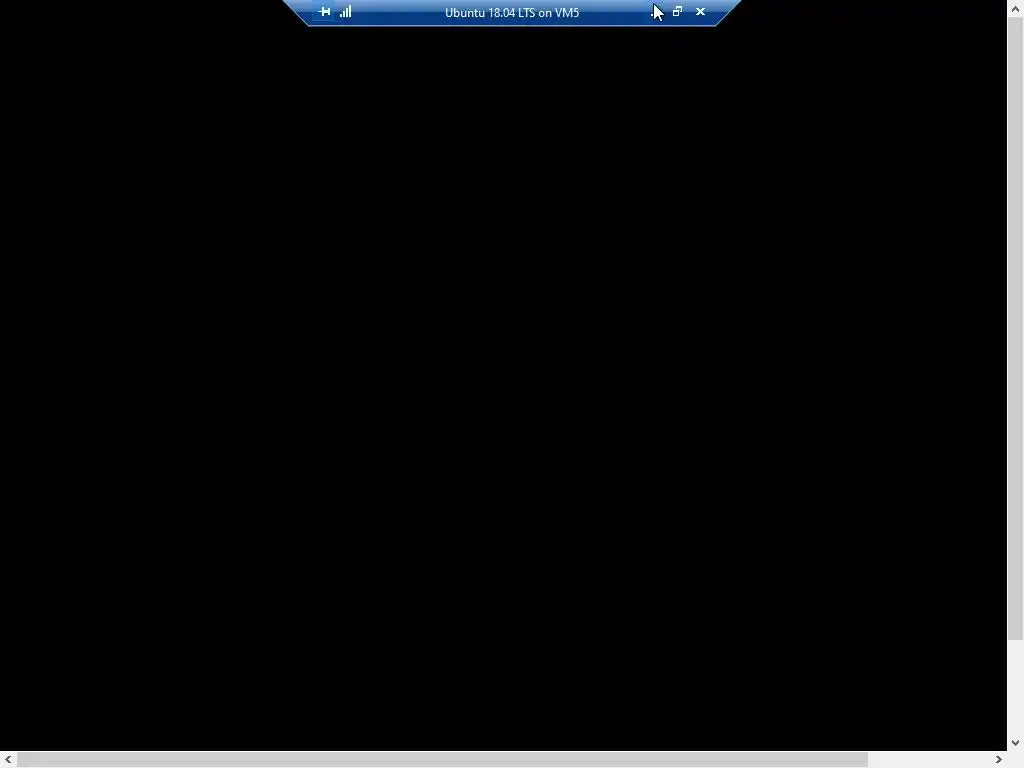Click the vertical scrollbar's down arrow

[x=1015, y=743]
